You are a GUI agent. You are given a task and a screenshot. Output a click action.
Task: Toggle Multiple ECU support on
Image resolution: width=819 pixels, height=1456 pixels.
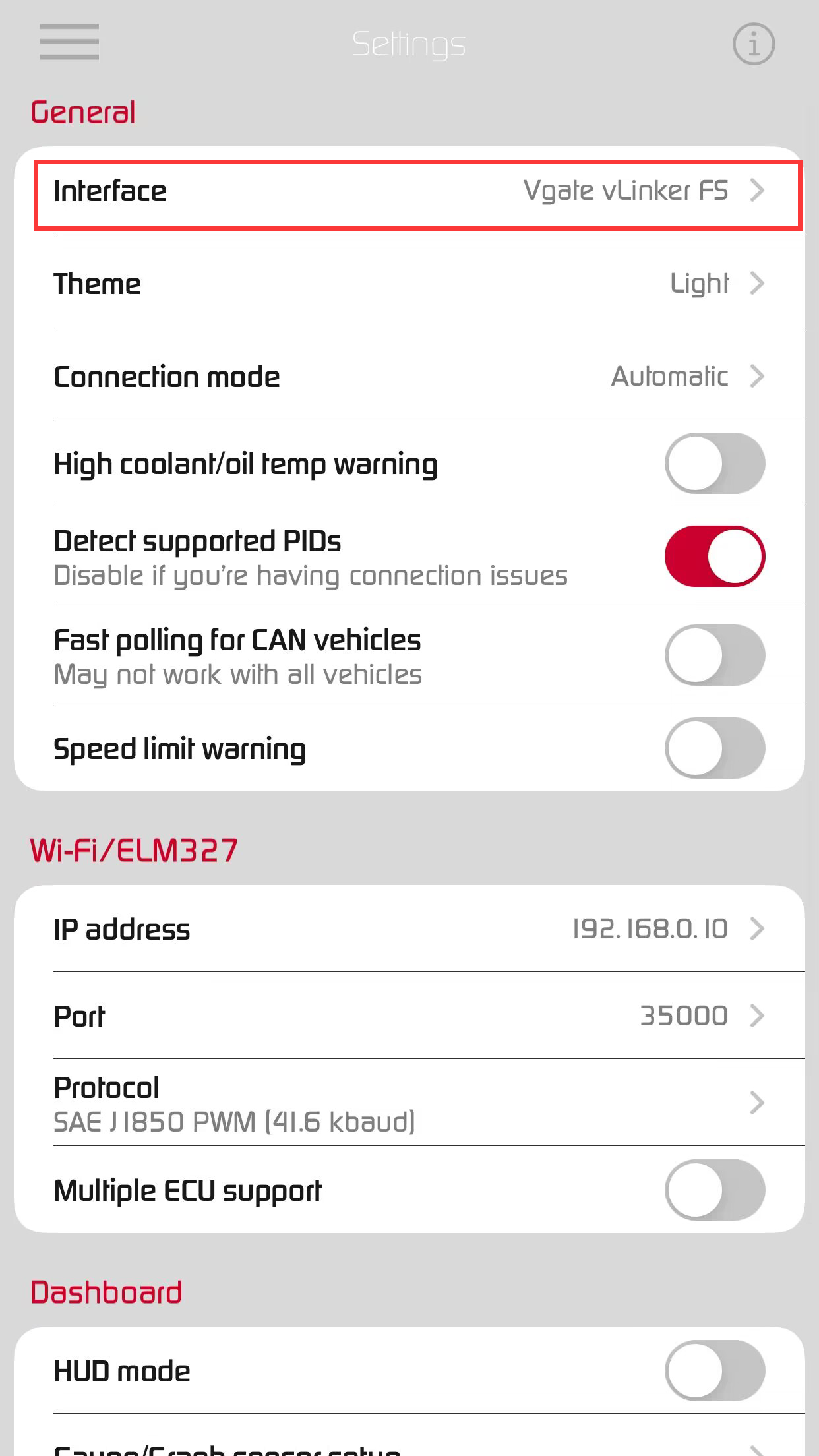(x=714, y=1190)
